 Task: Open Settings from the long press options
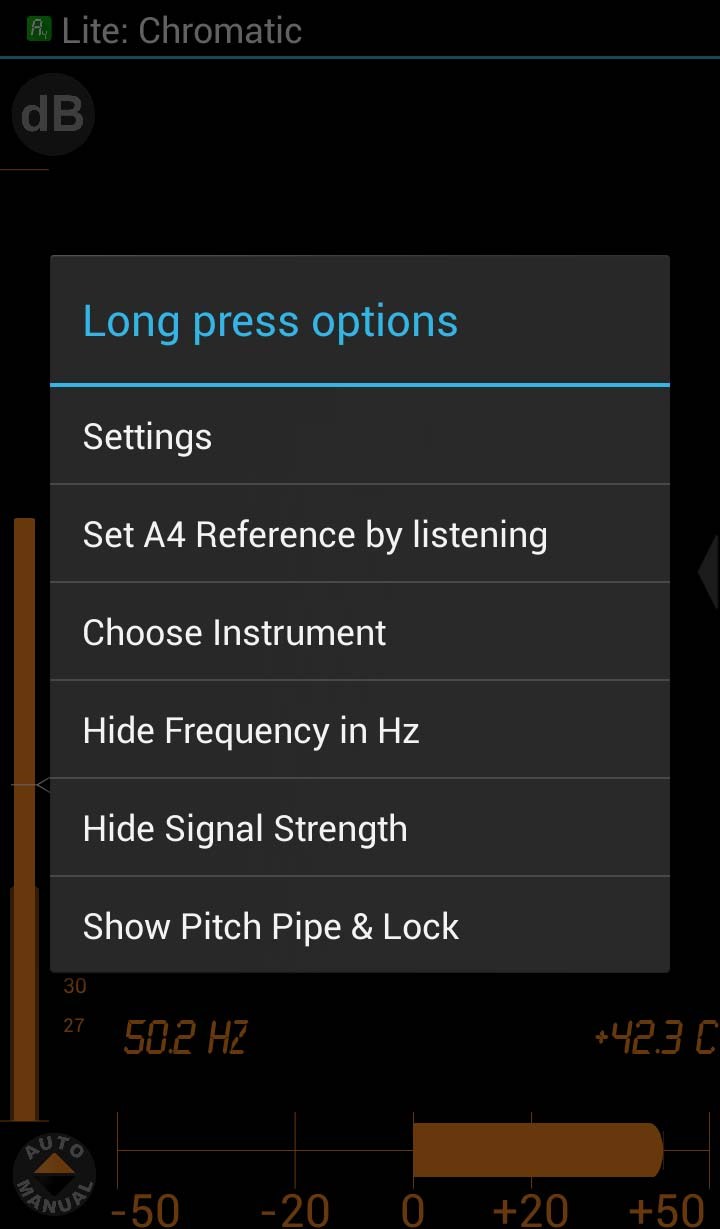click(x=359, y=437)
